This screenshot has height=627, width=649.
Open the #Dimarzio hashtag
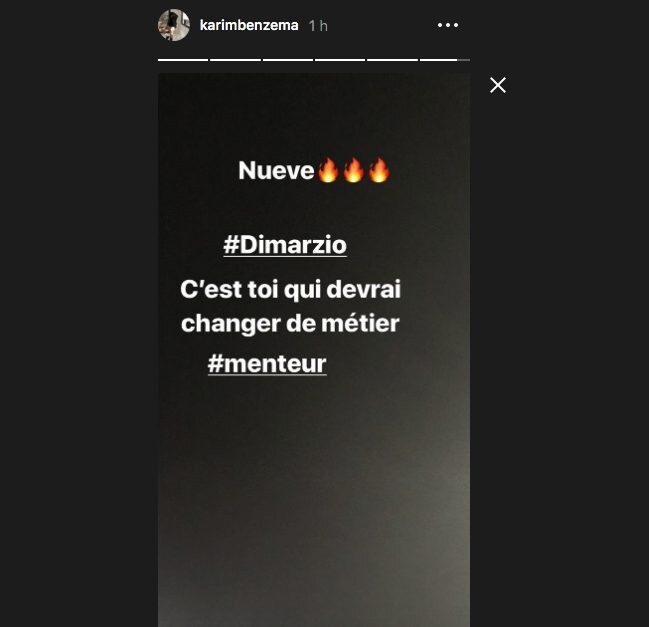point(285,244)
